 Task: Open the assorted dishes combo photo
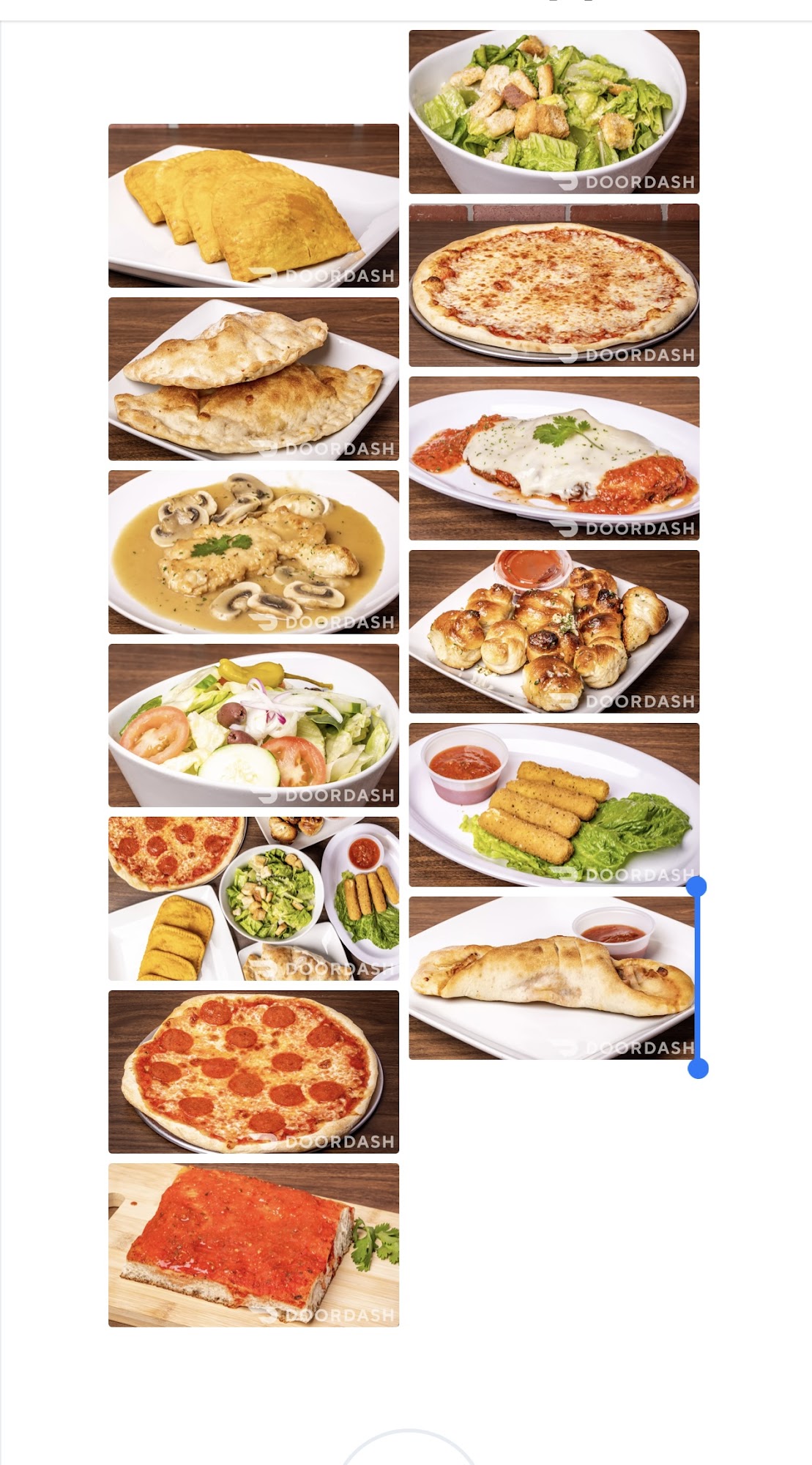tap(253, 899)
